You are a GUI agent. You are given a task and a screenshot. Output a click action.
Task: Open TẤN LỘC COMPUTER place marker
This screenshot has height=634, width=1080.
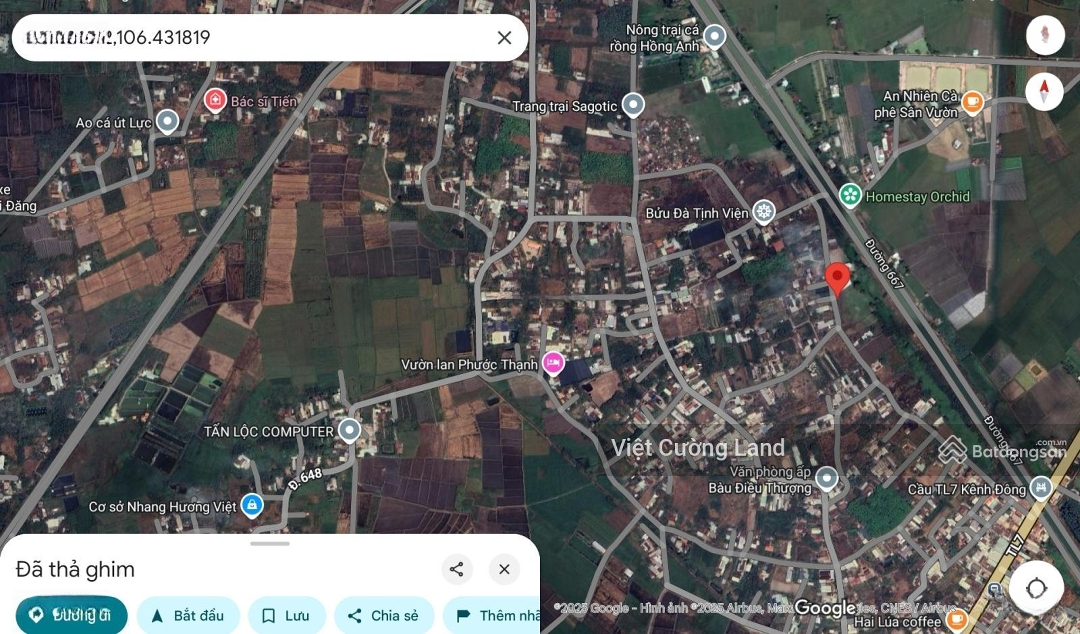[349, 431]
